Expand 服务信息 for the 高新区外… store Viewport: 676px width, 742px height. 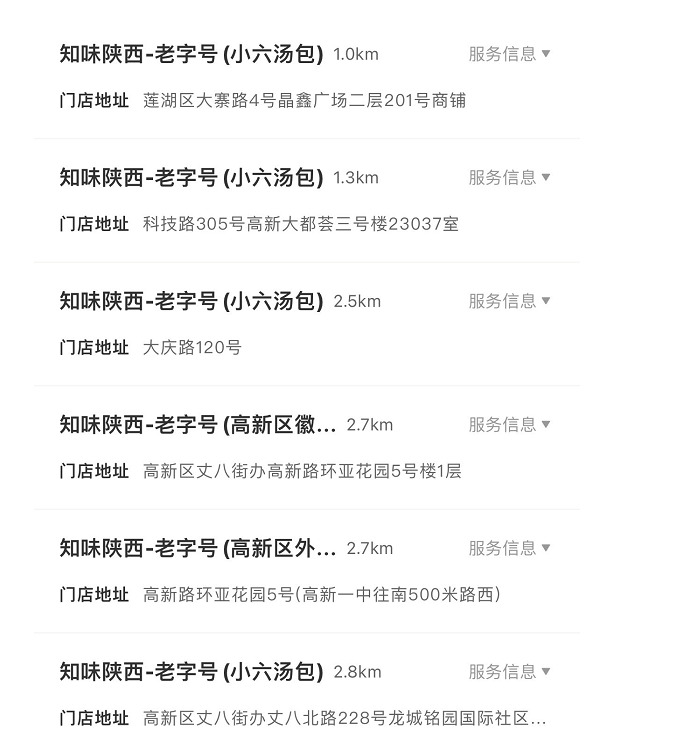[x=509, y=548]
